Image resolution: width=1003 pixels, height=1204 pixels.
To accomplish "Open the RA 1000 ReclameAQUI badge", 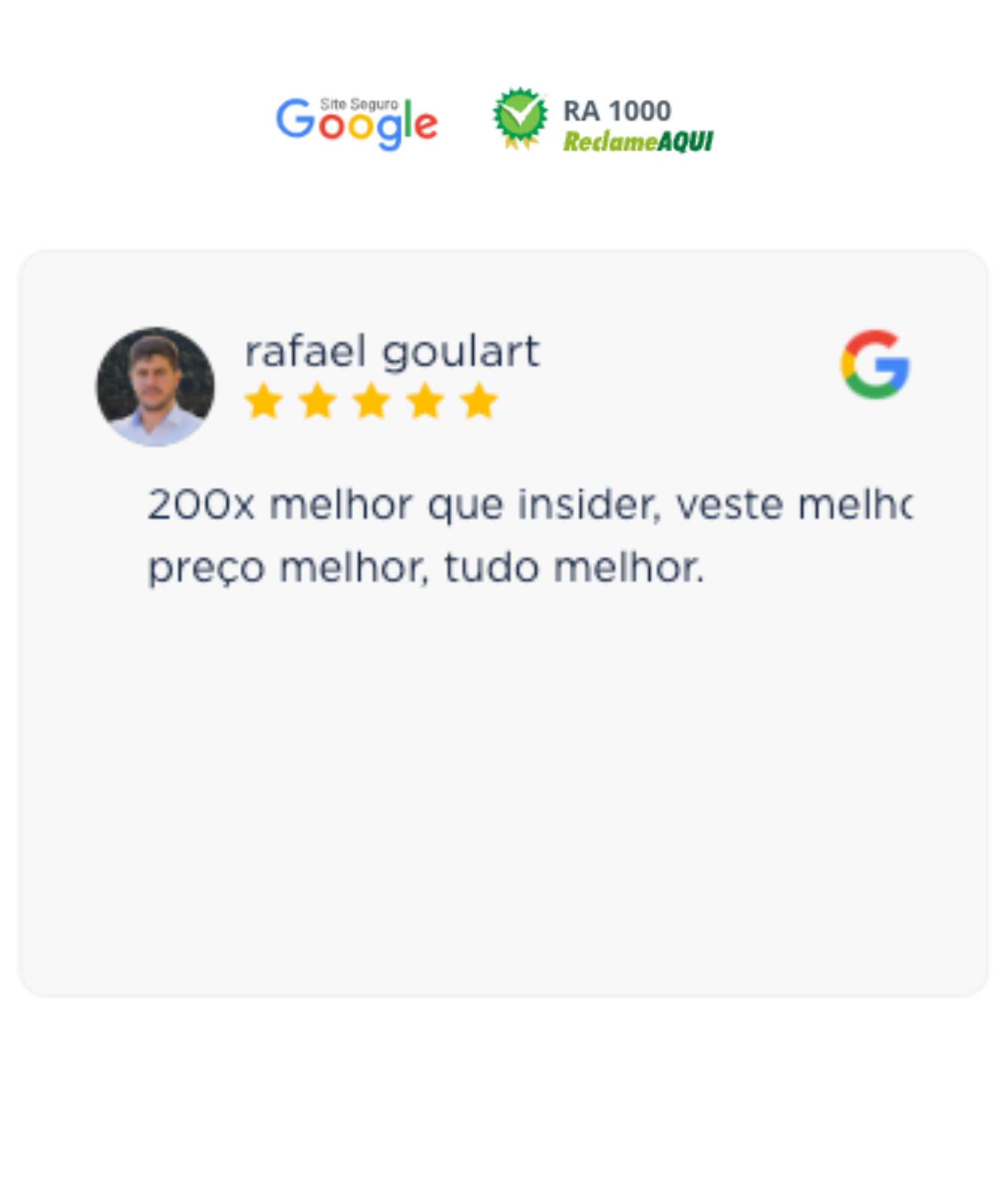I will (x=603, y=122).
